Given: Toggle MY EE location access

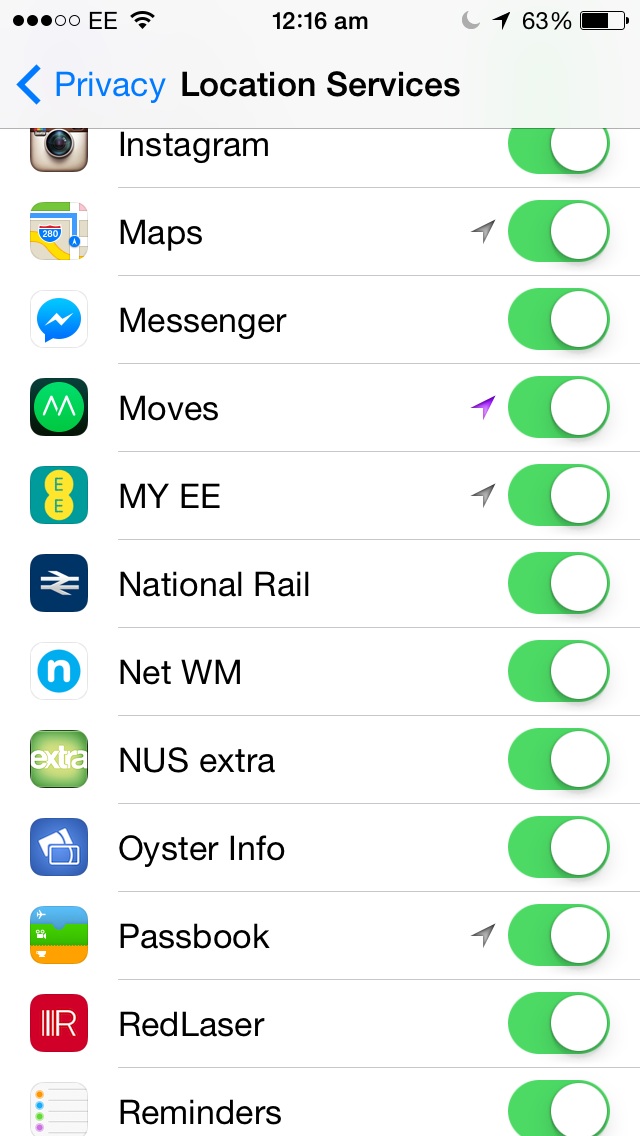Looking at the screenshot, I should (559, 496).
